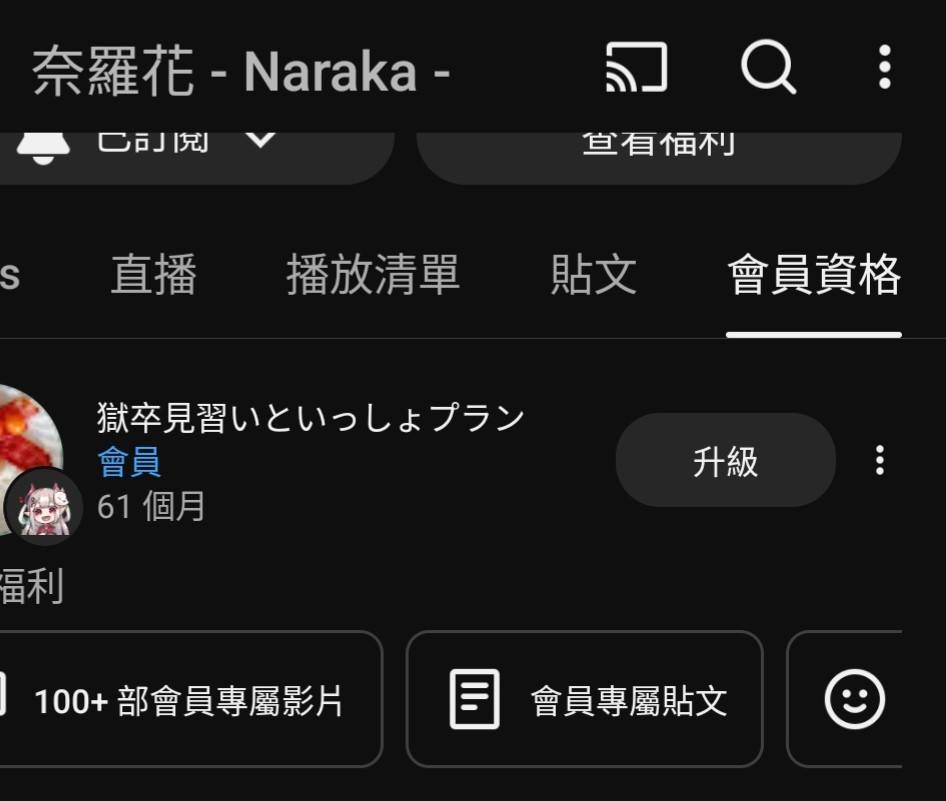This screenshot has width=946, height=801.
Task: Open the top bar overflow menu
Action: (x=884, y=68)
